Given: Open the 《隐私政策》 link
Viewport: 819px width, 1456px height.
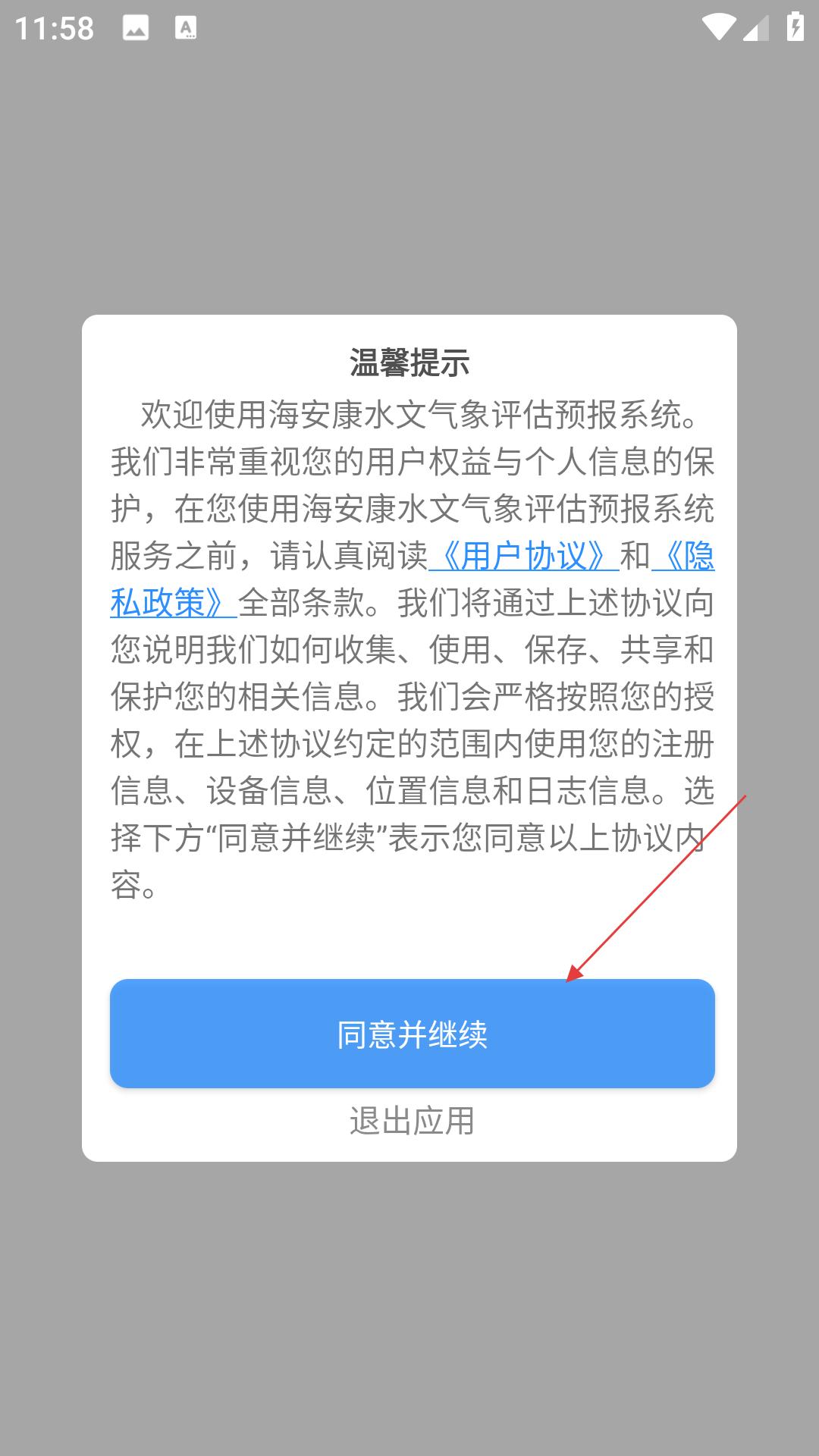Looking at the screenshot, I should 174,603.
